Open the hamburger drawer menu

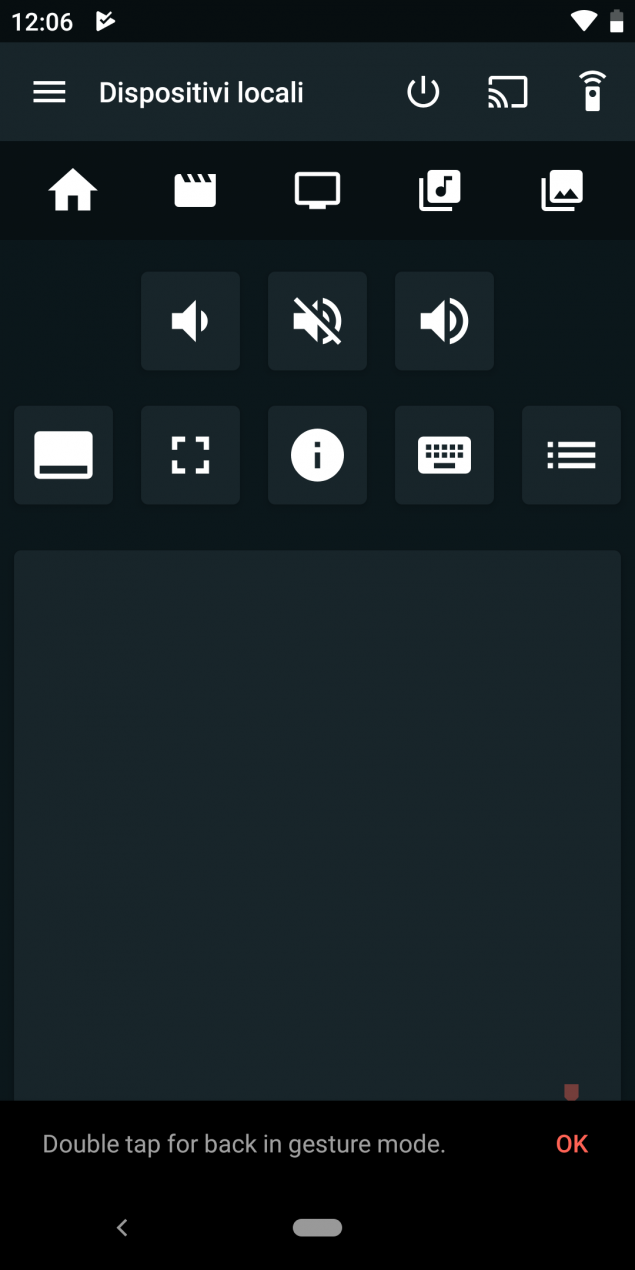[49, 93]
